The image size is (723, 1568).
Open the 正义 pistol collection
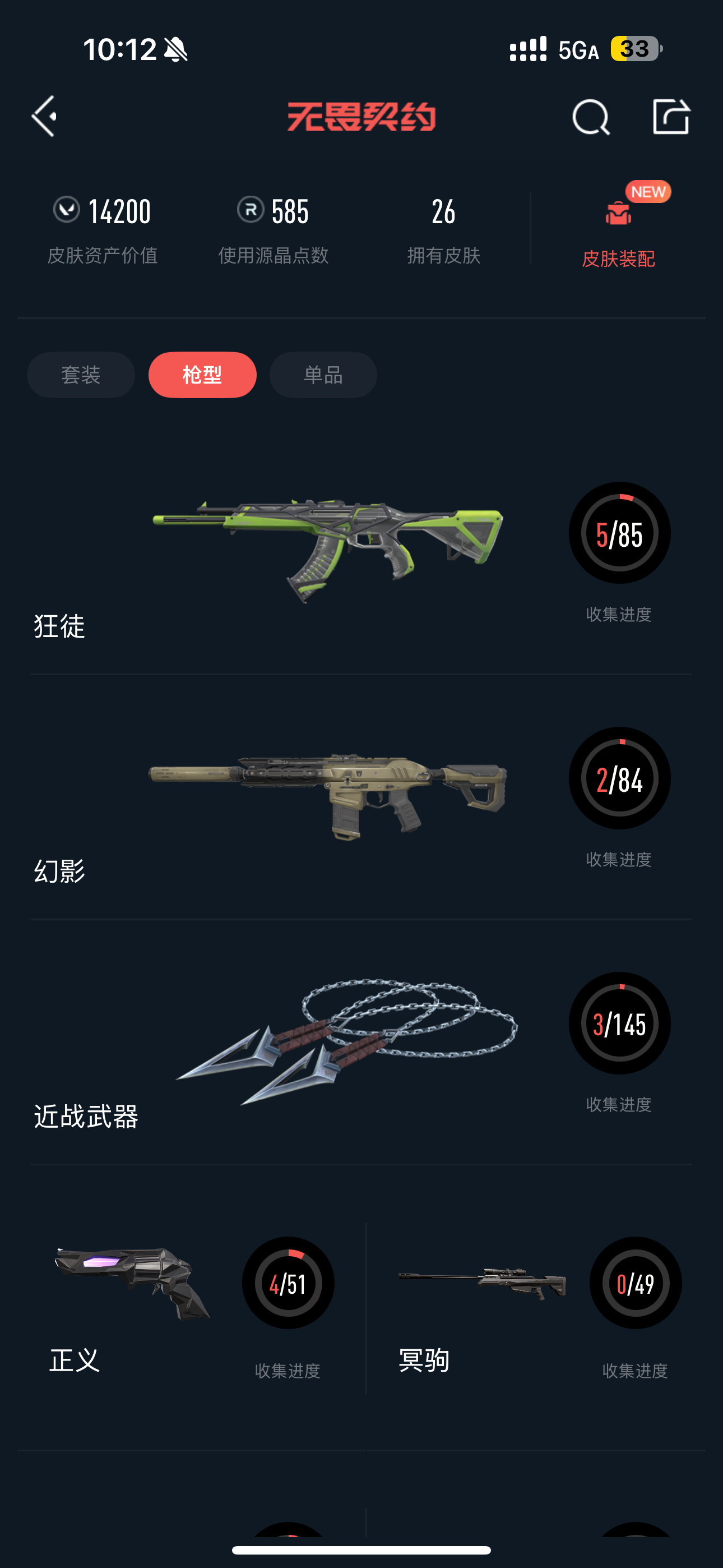(192, 1307)
